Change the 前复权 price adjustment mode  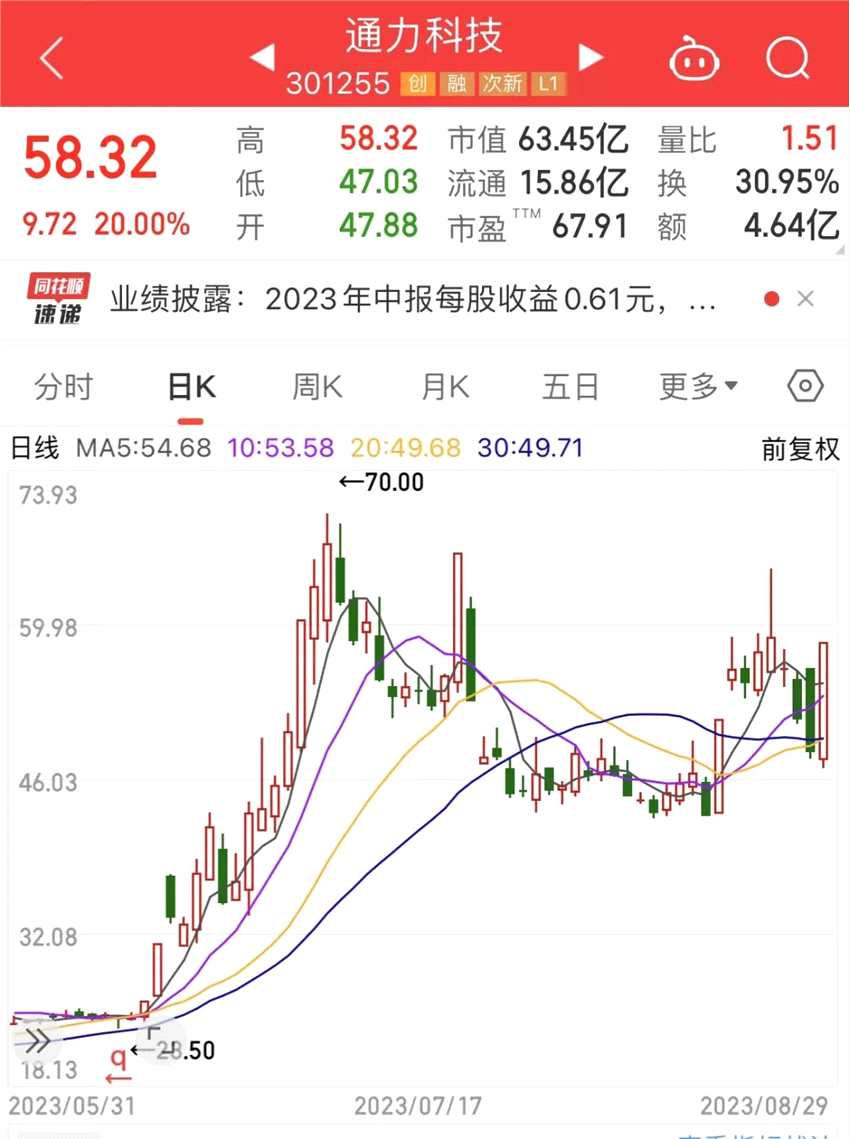(x=800, y=448)
